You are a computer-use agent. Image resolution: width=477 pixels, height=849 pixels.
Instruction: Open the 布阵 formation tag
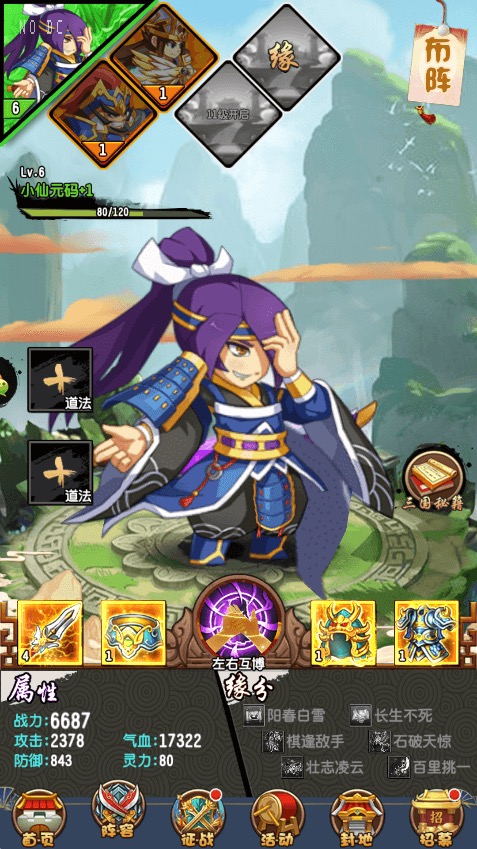tap(437, 64)
